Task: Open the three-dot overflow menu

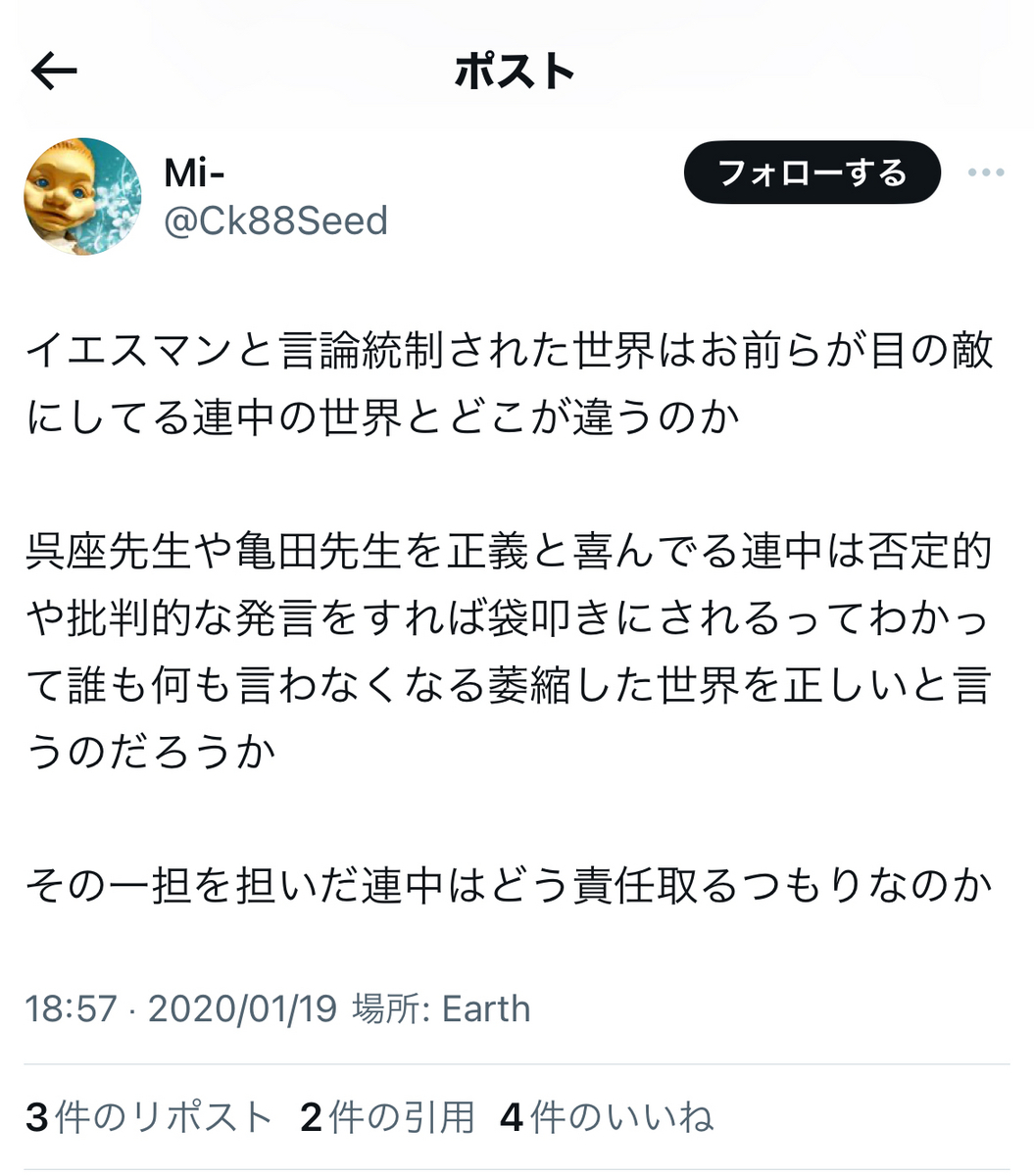Action: pyautogui.click(x=985, y=173)
